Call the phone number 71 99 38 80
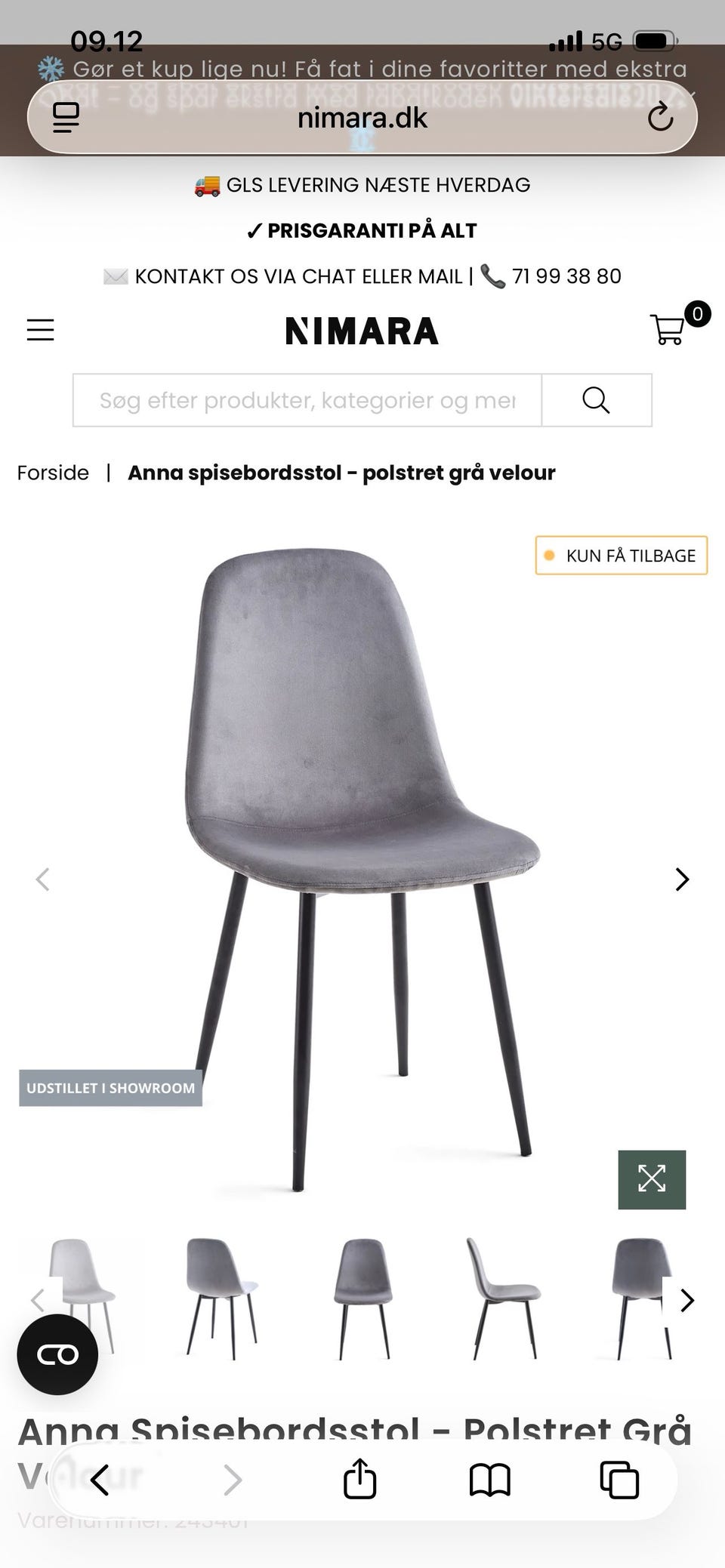The width and height of the screenshot is (725, 1568). click(566, 276)
